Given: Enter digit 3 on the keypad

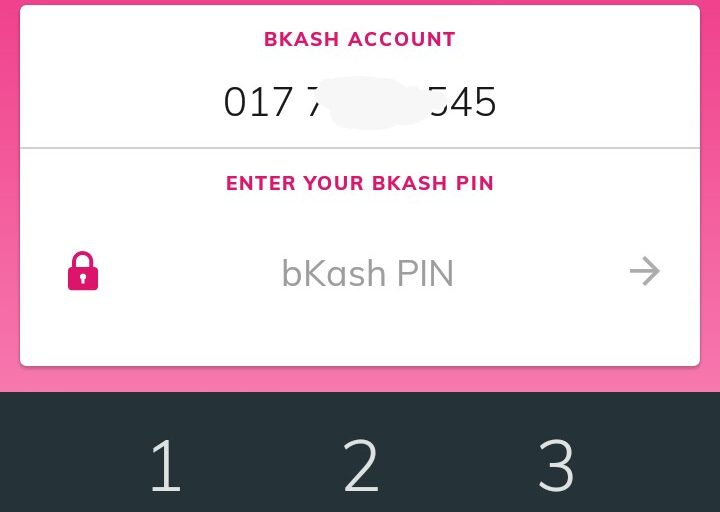Looking at the screenshot, I should [x=556, y=466].
